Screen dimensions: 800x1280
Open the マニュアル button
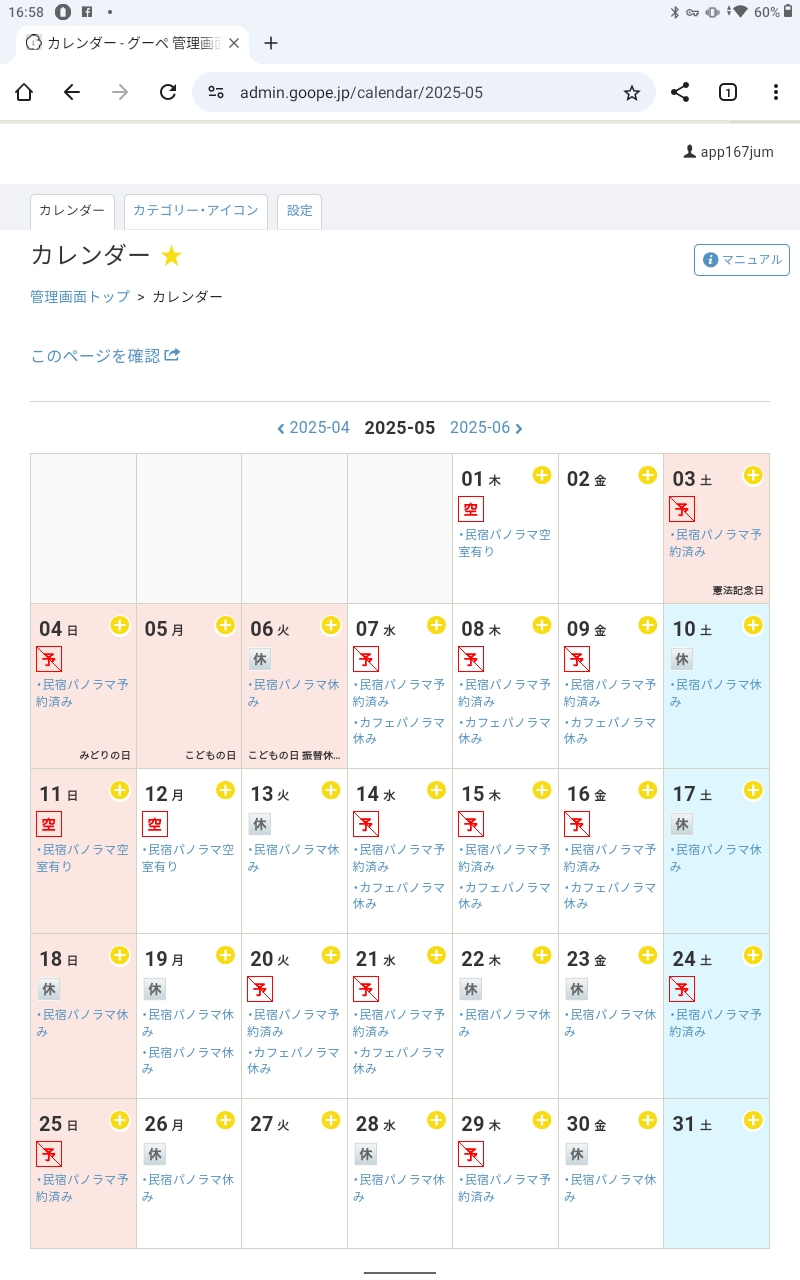tap(742, 260)
